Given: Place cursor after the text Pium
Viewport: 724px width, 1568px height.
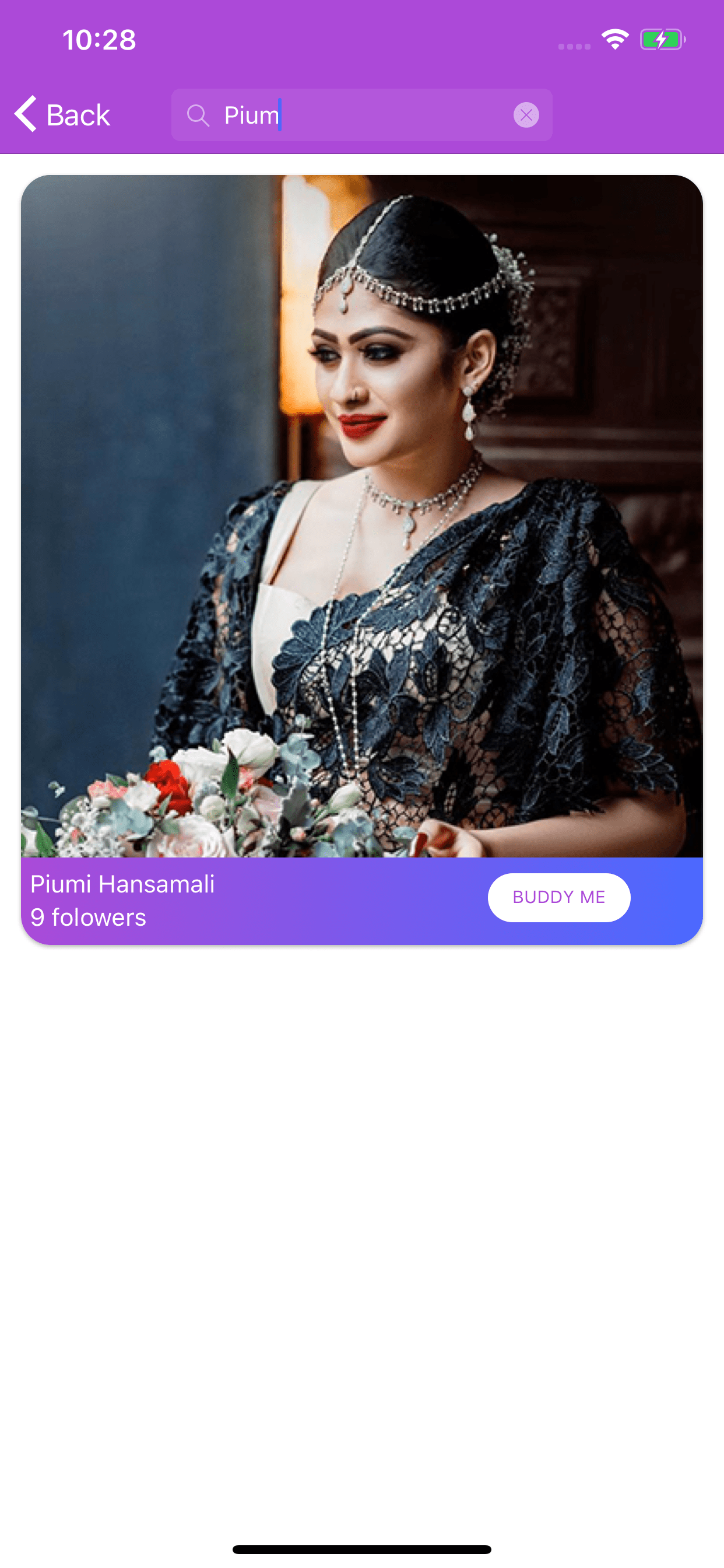Looking at the screenshot, I should pyautogui.click(x=280, y=114).
